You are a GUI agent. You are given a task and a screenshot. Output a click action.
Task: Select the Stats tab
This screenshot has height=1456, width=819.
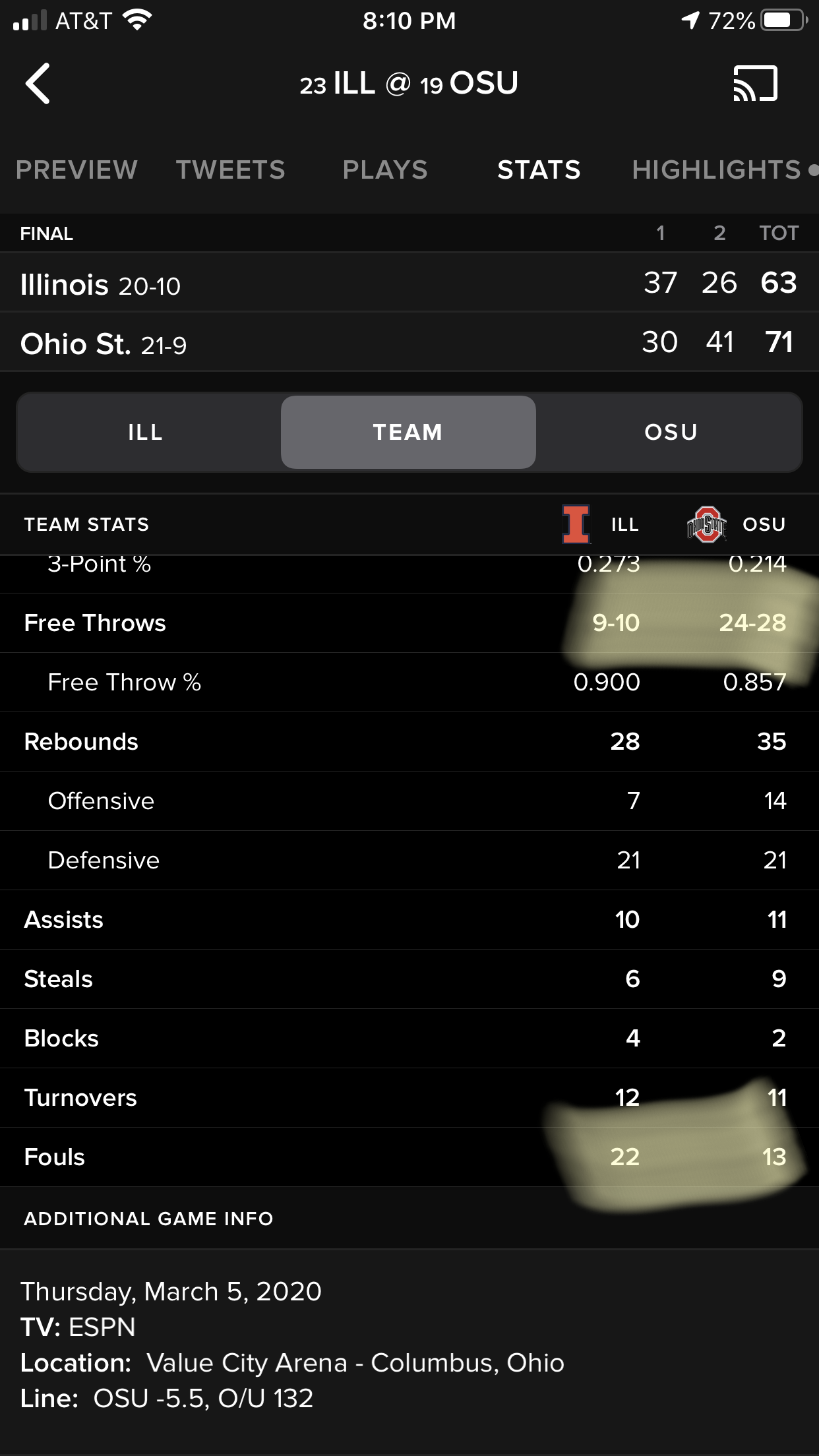539,170
